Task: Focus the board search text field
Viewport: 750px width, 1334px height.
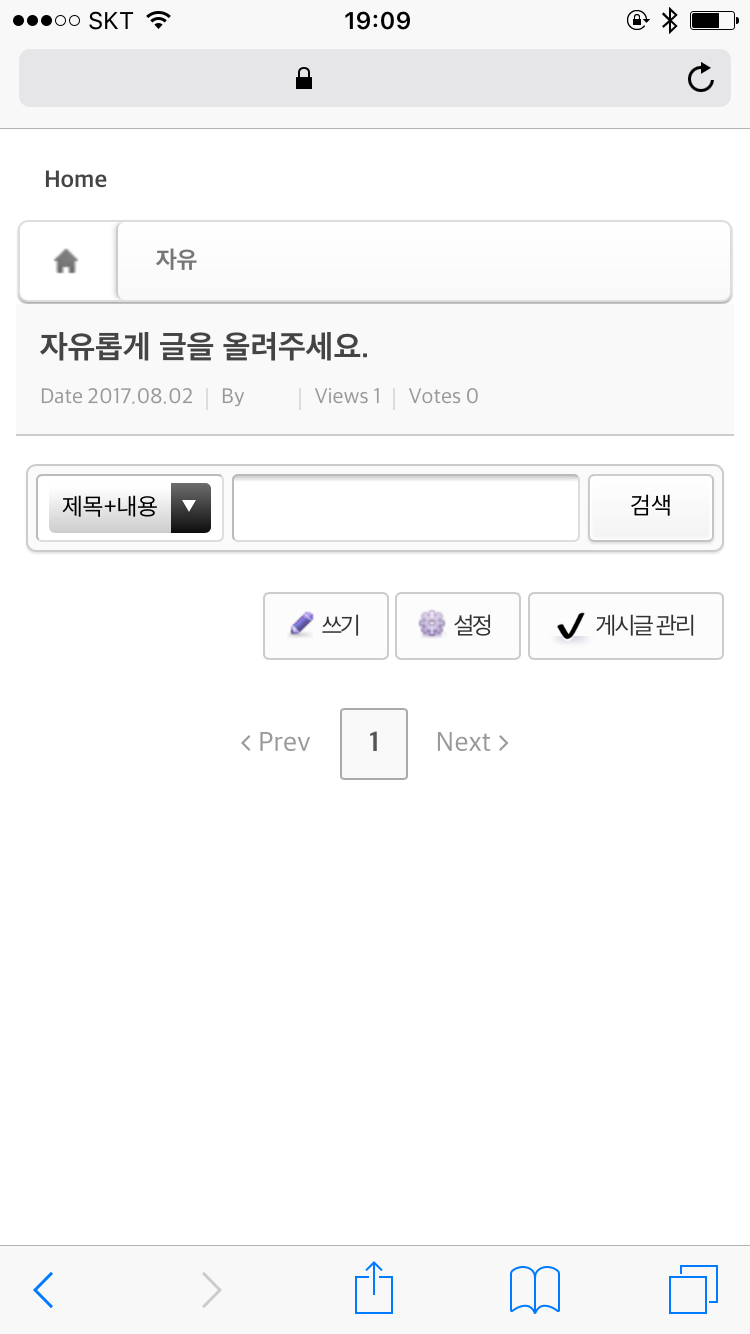Action: point(406,508)
